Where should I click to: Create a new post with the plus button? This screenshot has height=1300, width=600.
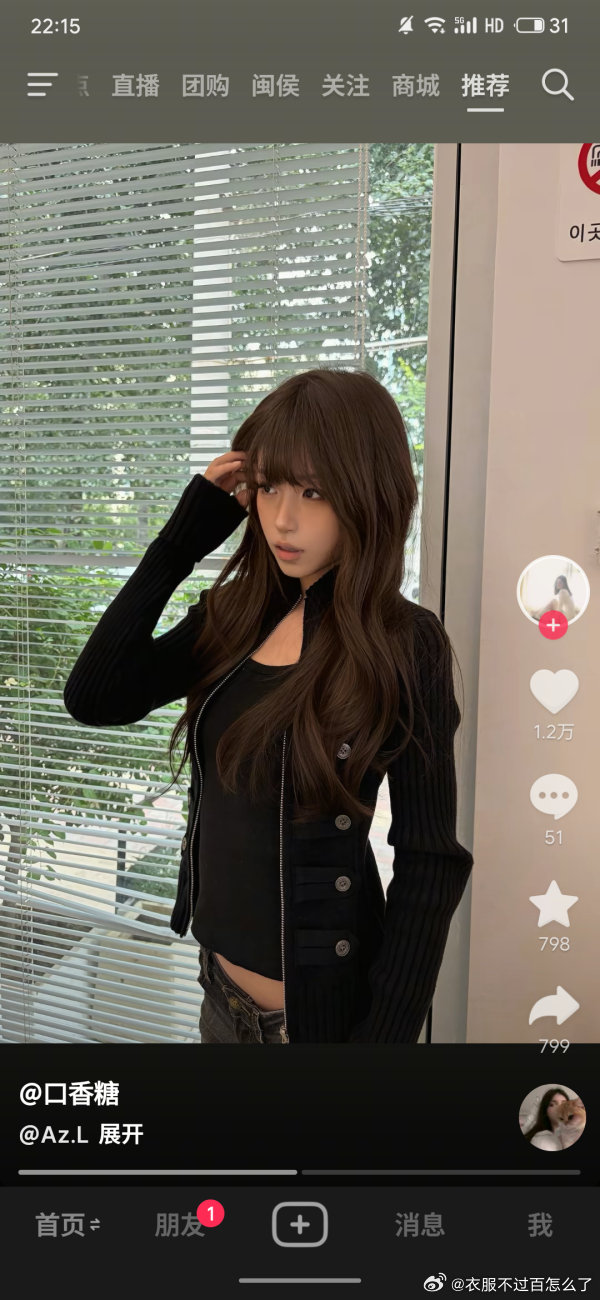click(300, 1224)
